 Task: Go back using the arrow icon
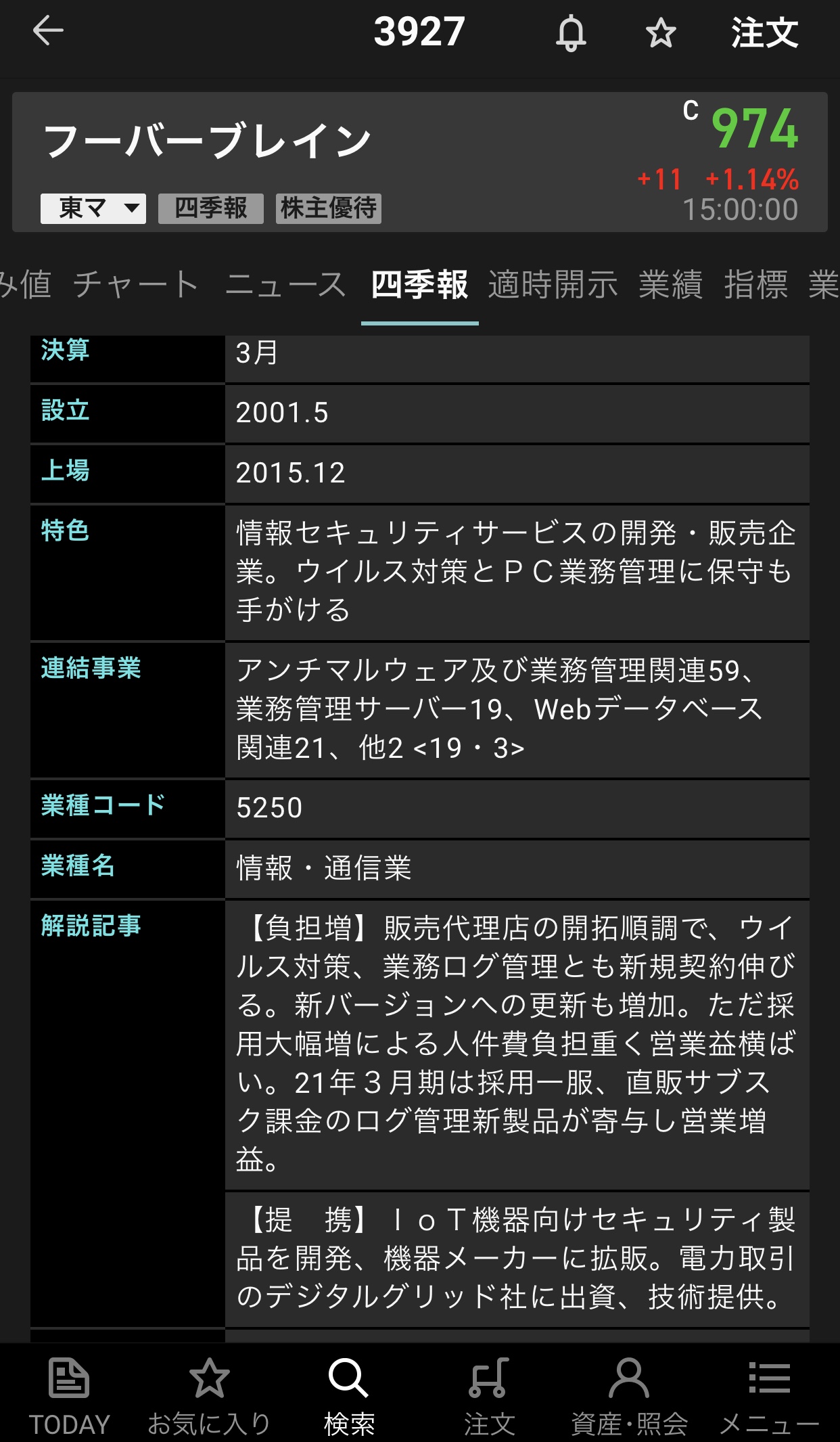tap(48, 31)
